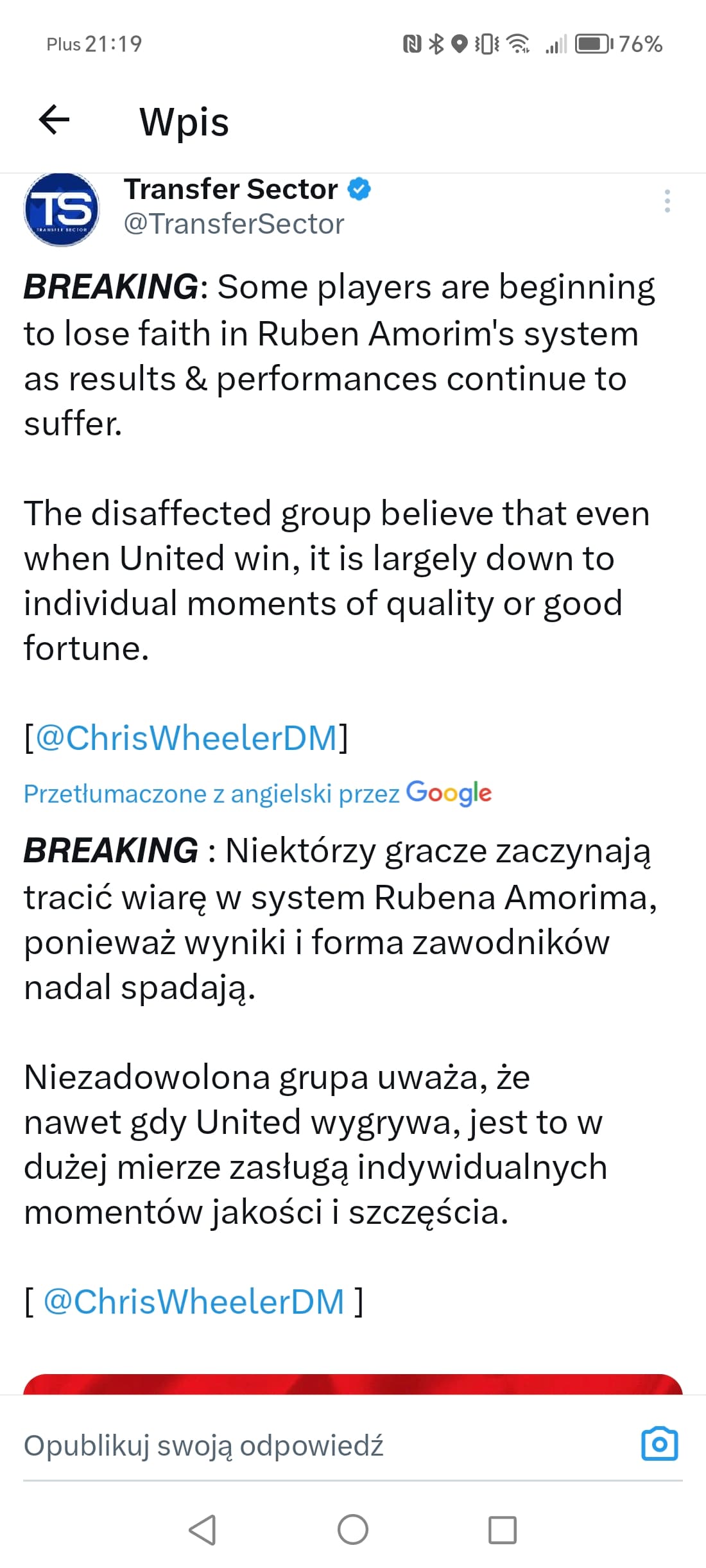This screenshot has height=1568, width=706.
Task: Tap the 'Opublikuj swoją odpowiedź' reply field
Action: point(203,1446)
